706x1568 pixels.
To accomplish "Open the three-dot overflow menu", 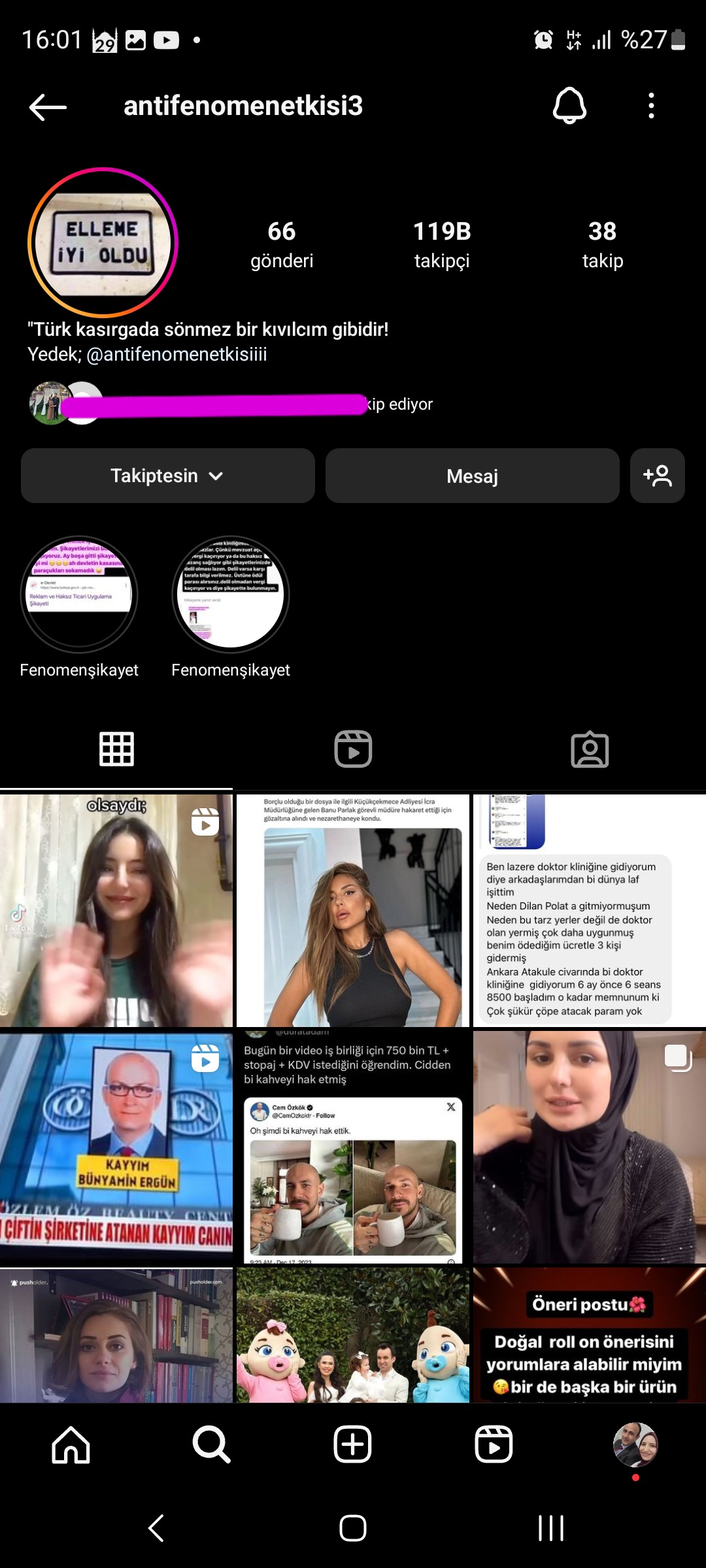I will click(x=651, y=106).
